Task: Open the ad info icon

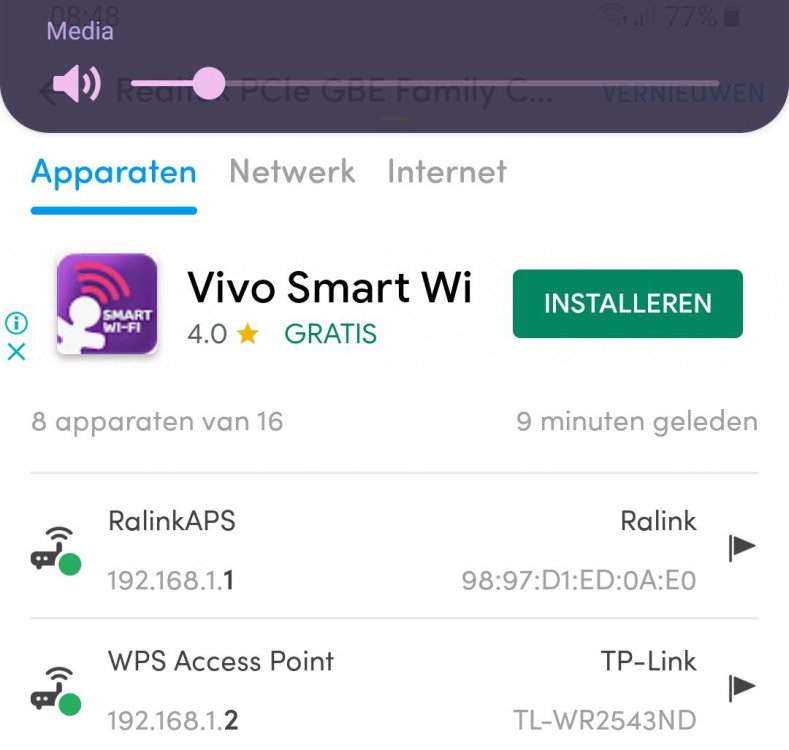Action: (x=16, y=323)
